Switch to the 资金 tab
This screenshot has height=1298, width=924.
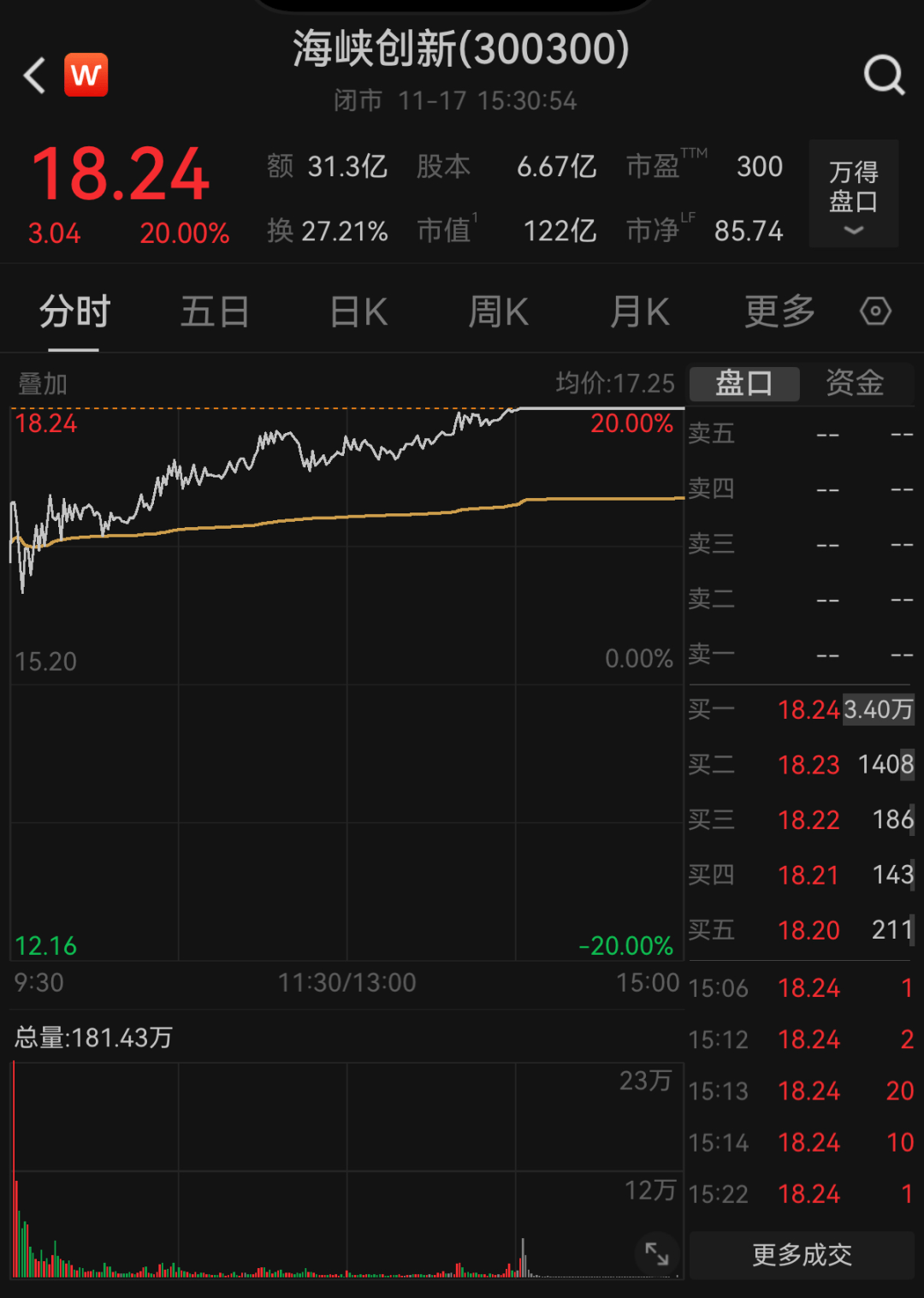[x=855, y=382]
